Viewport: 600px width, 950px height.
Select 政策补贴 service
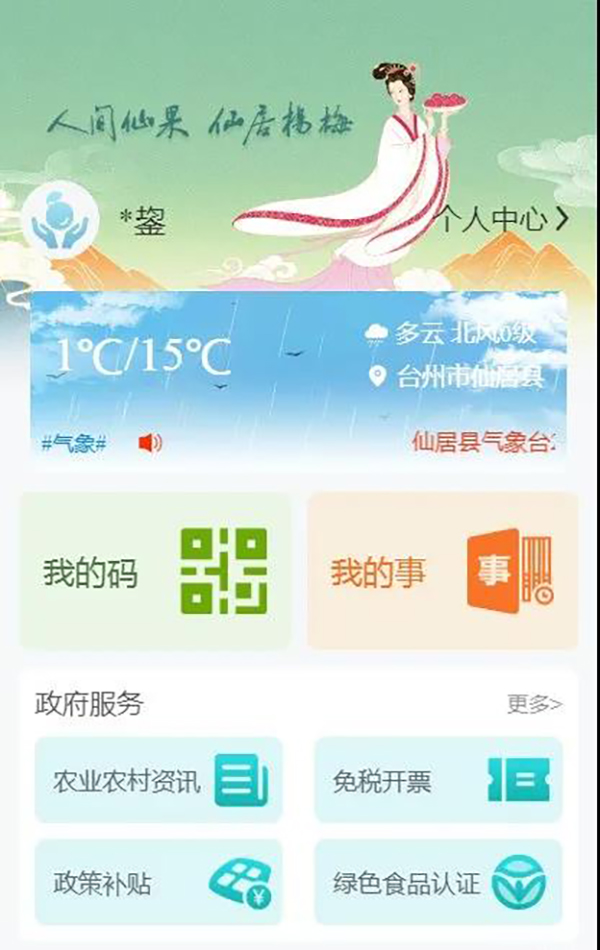[x=159, y=882]
